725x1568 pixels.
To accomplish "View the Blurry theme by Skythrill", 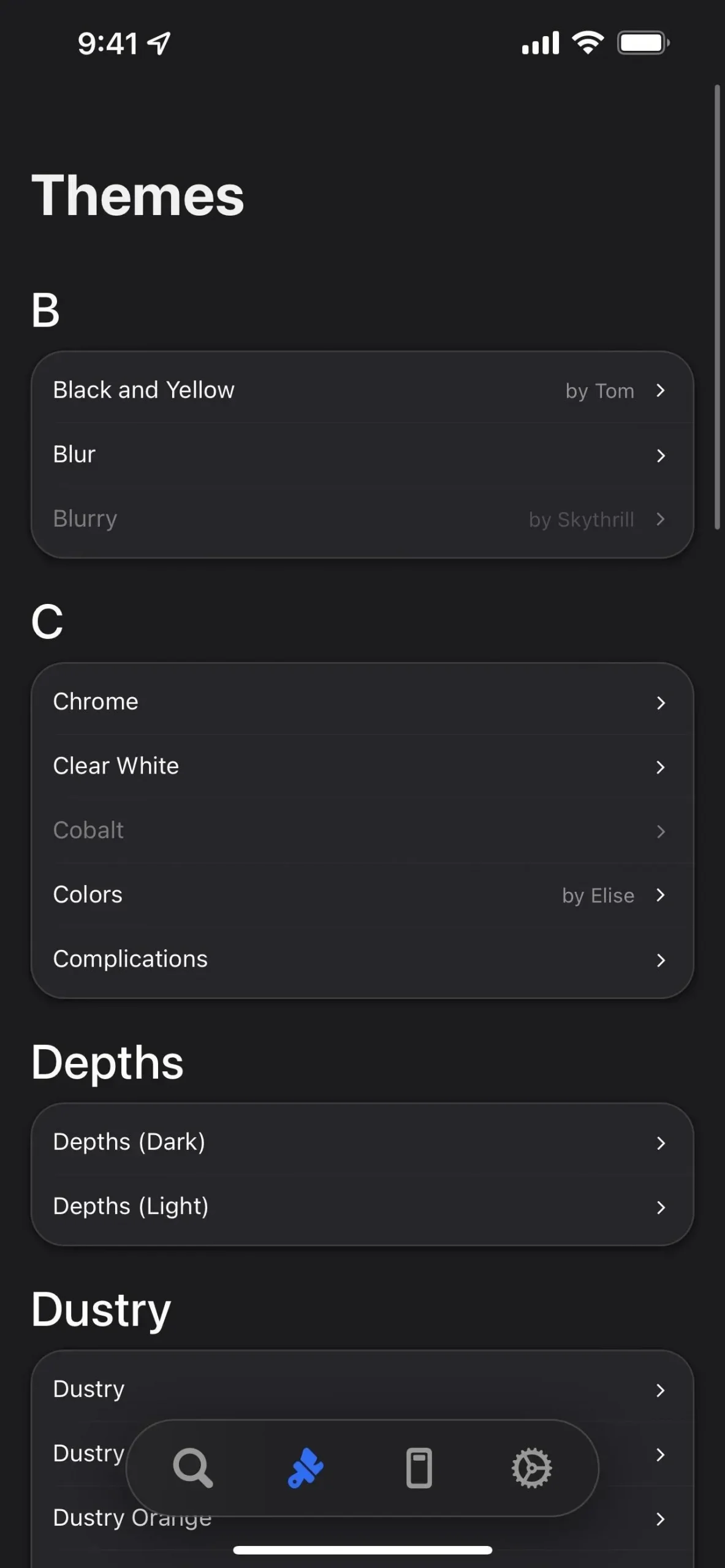I will [x=362, y=519].
